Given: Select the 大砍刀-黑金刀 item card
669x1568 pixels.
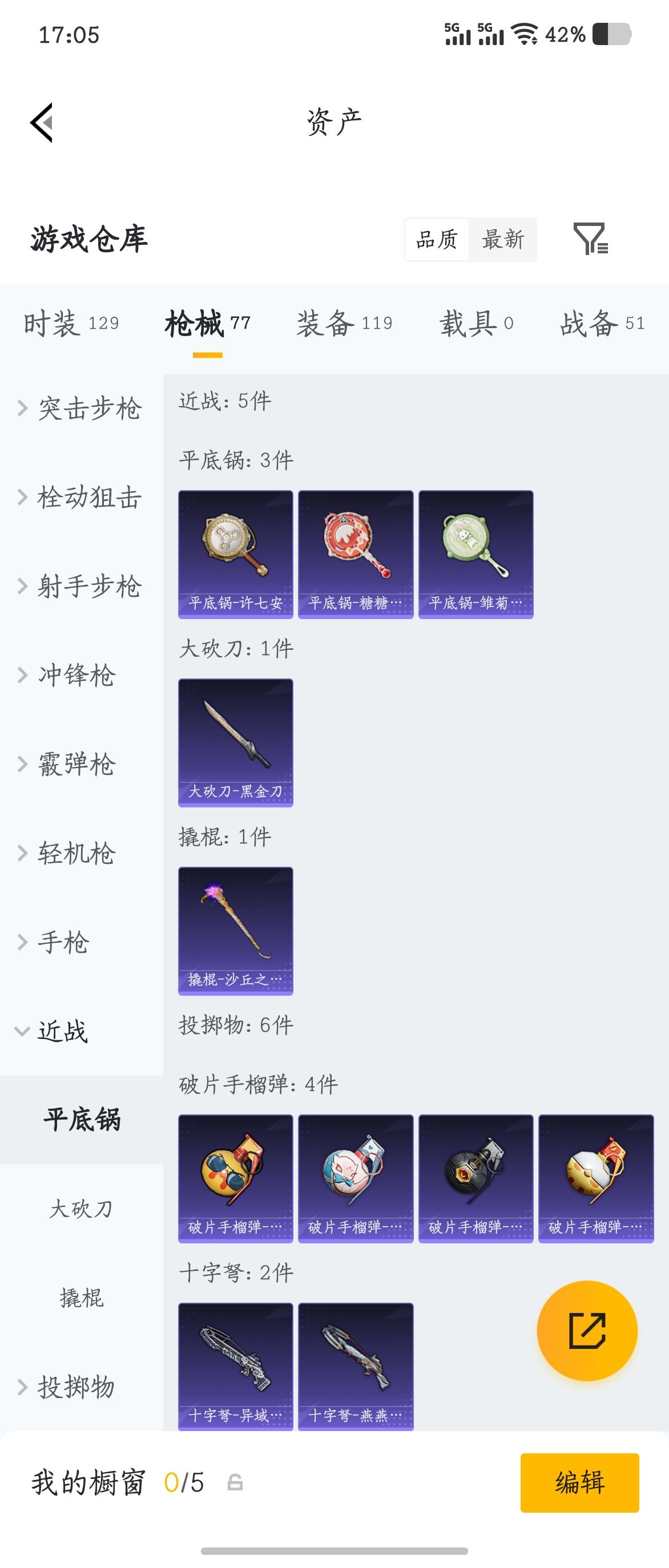Looking at the screenshot, I should pos(236,742).
